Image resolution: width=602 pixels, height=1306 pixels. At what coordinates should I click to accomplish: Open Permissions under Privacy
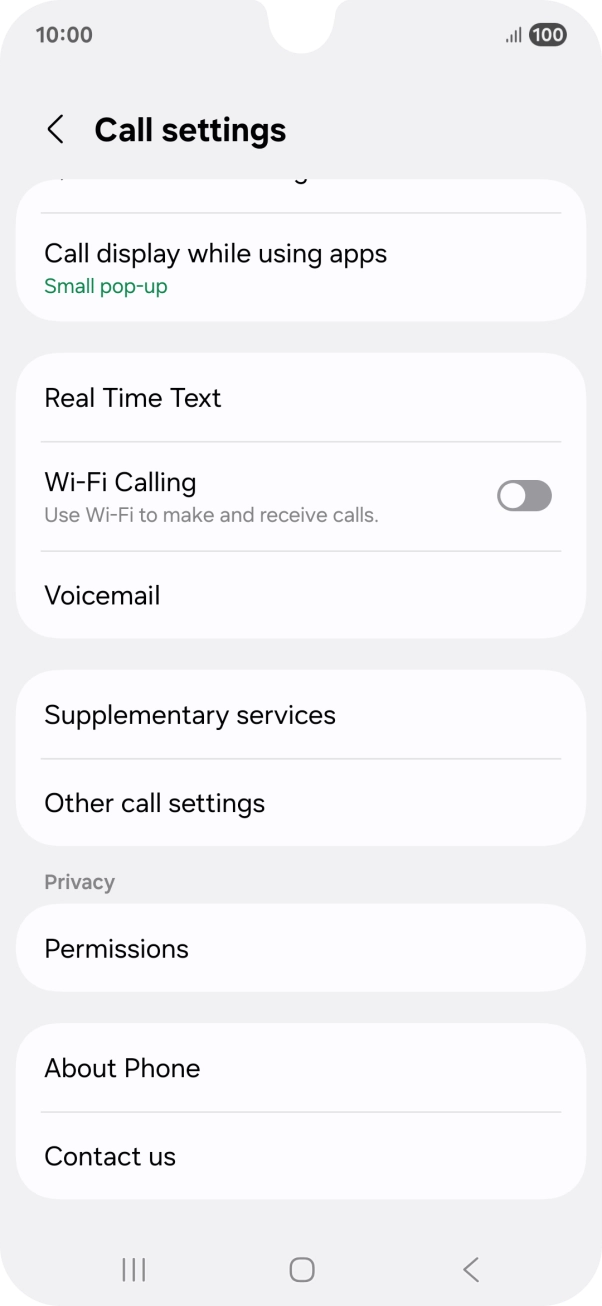point(300,948)
